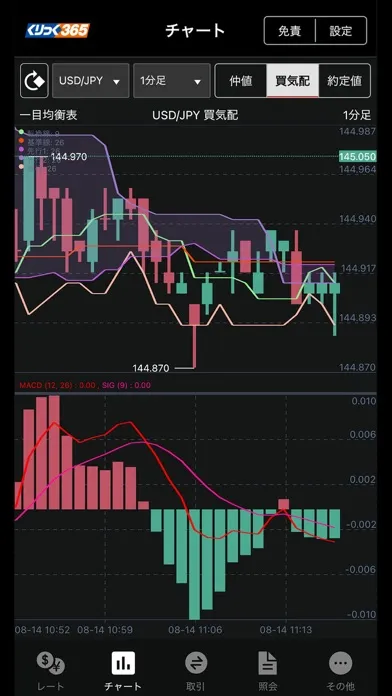This screenshot has width=392, height=696.
Task: Select the チャート tab in bottom bar
Action: pos(123,671)
